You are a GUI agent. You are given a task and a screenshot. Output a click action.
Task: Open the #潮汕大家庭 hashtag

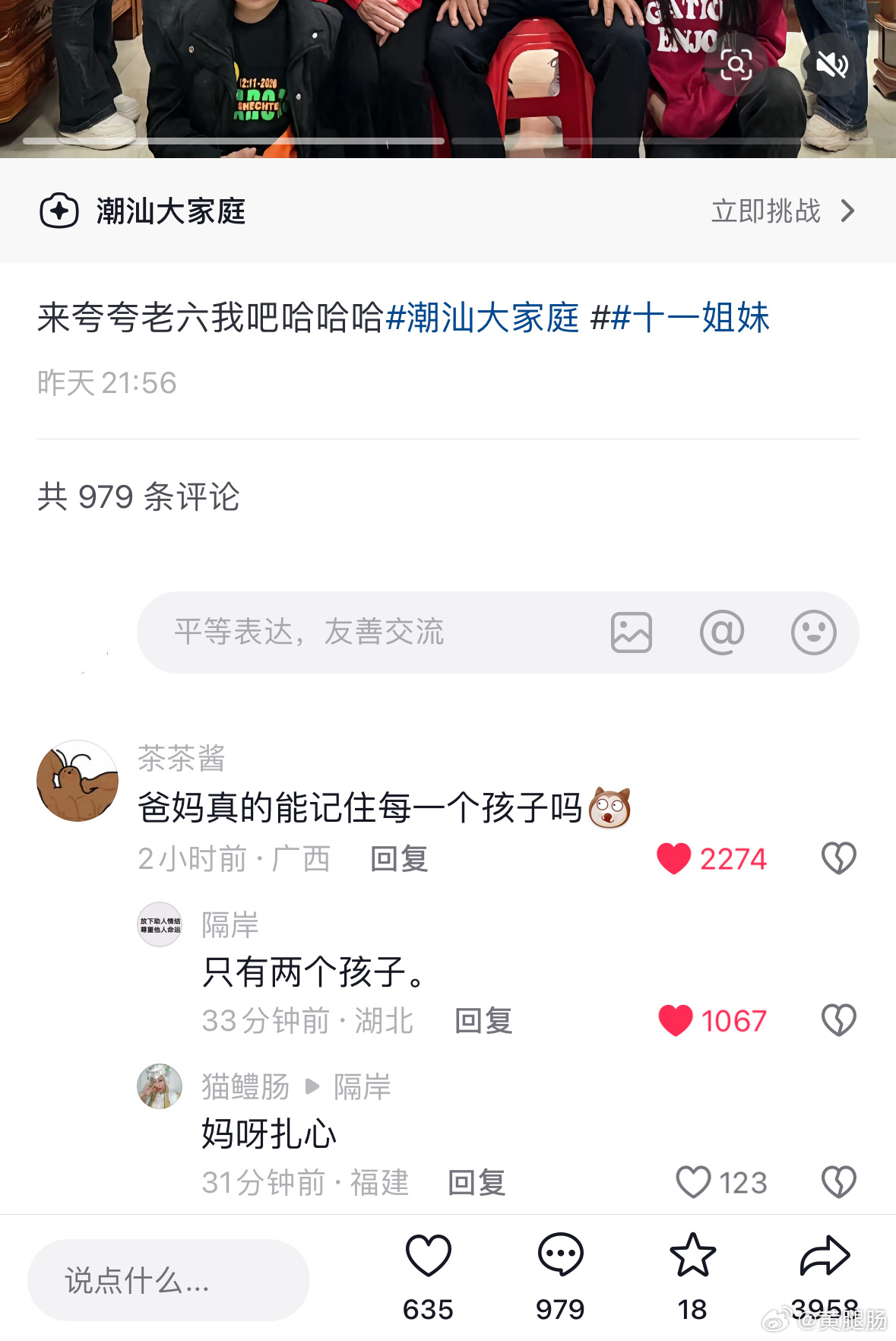tap(483, 318)
